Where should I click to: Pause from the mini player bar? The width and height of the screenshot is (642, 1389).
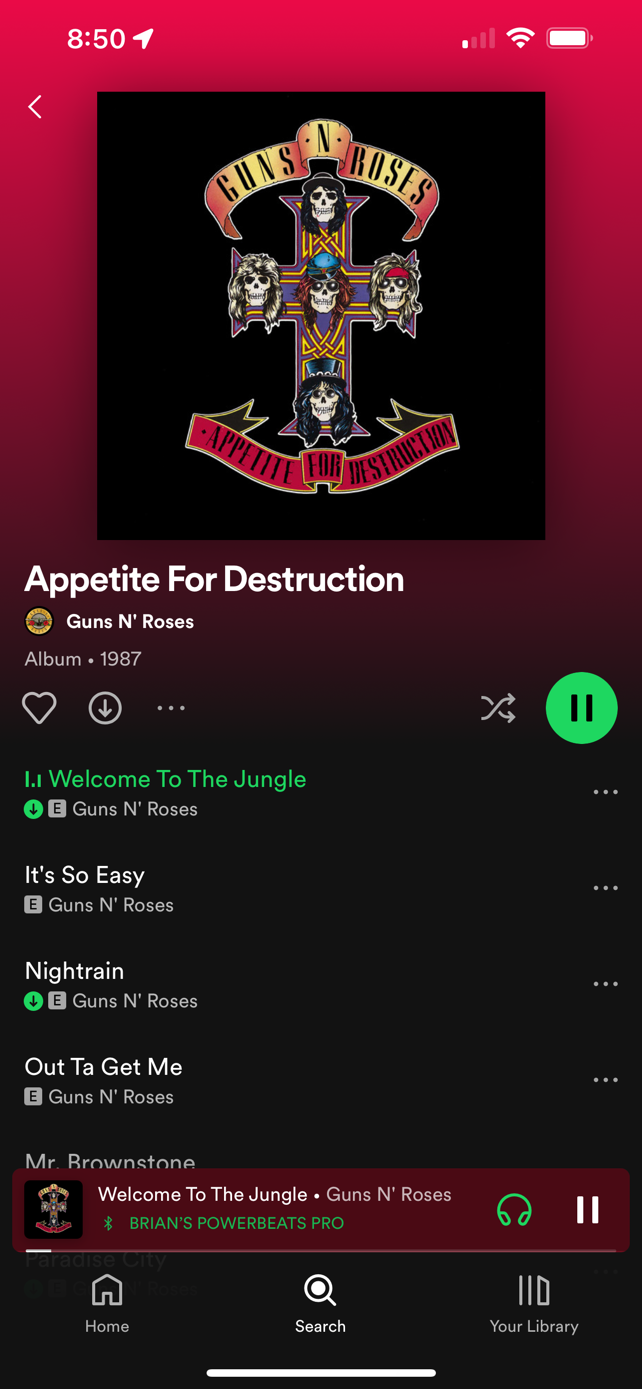(588, 1210)
